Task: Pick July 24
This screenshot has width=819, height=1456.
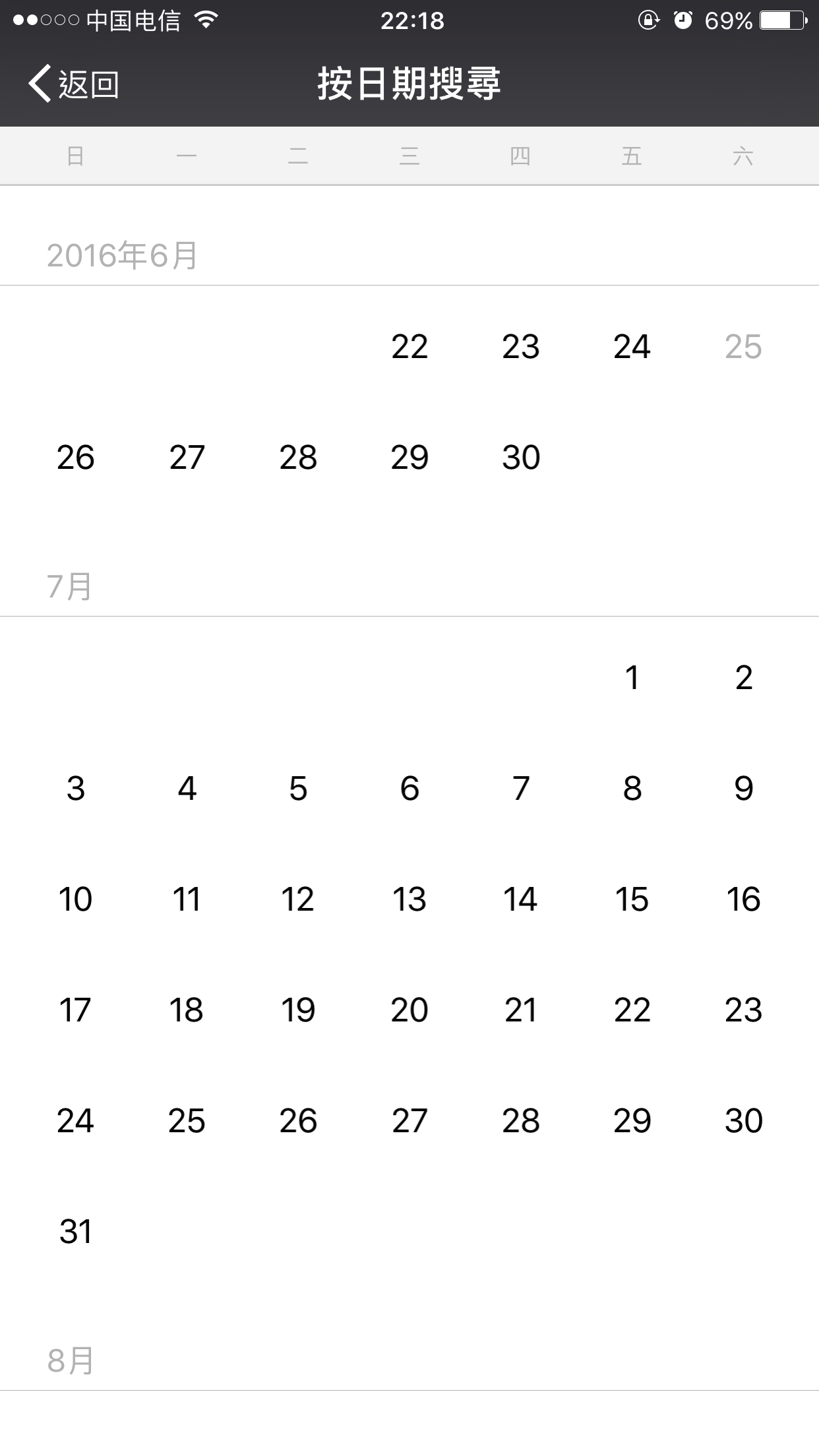Action: click(75, 1121)
